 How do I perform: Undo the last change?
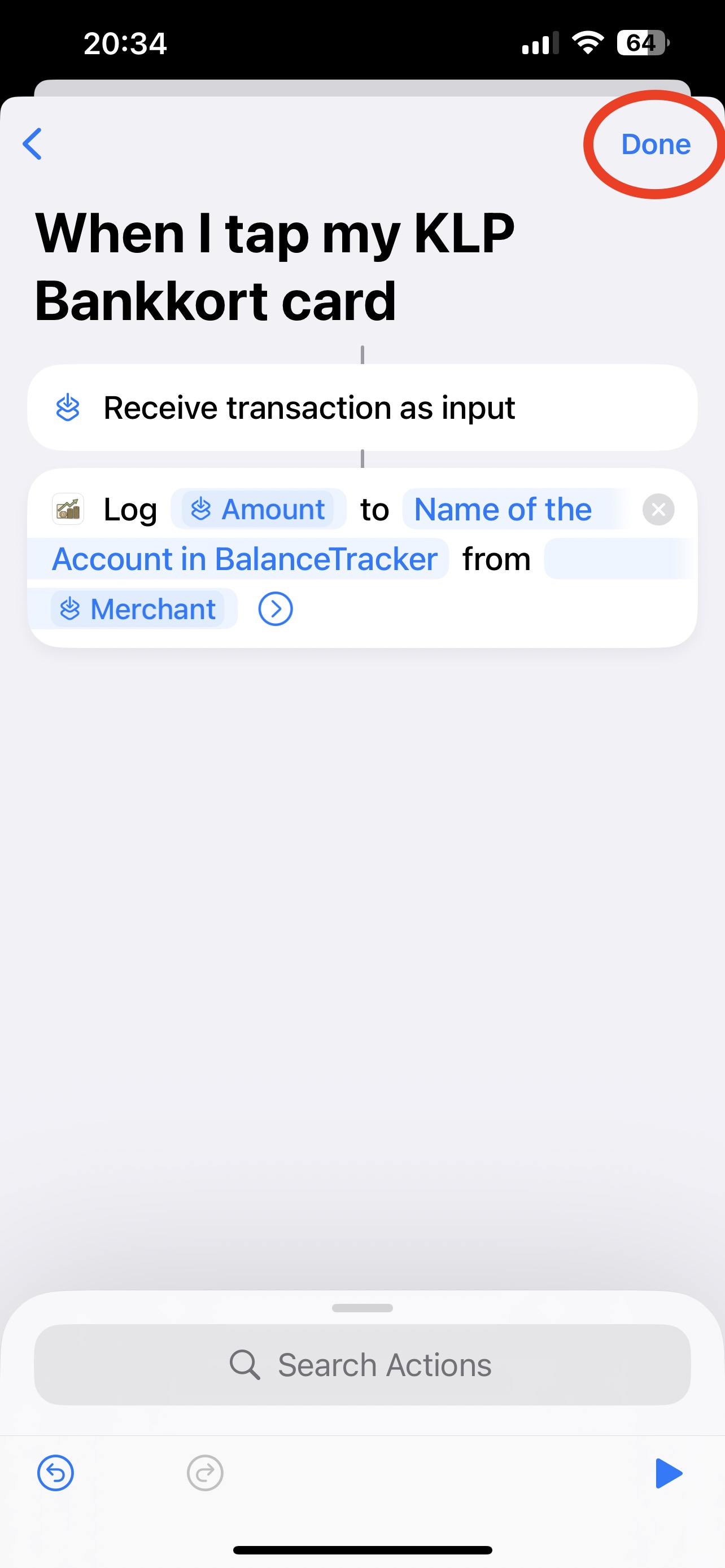55,1473
